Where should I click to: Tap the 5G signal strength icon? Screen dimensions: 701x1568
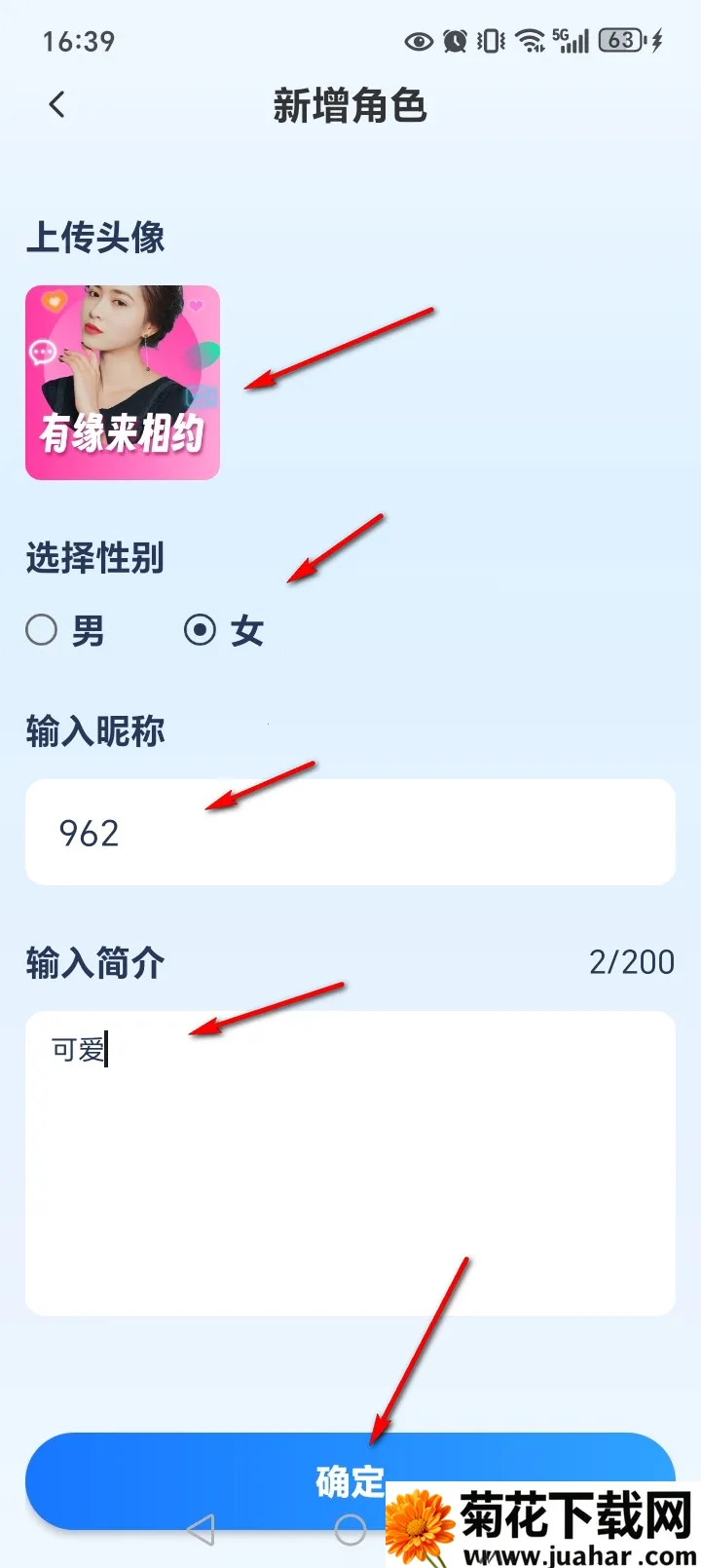[574, 41]
